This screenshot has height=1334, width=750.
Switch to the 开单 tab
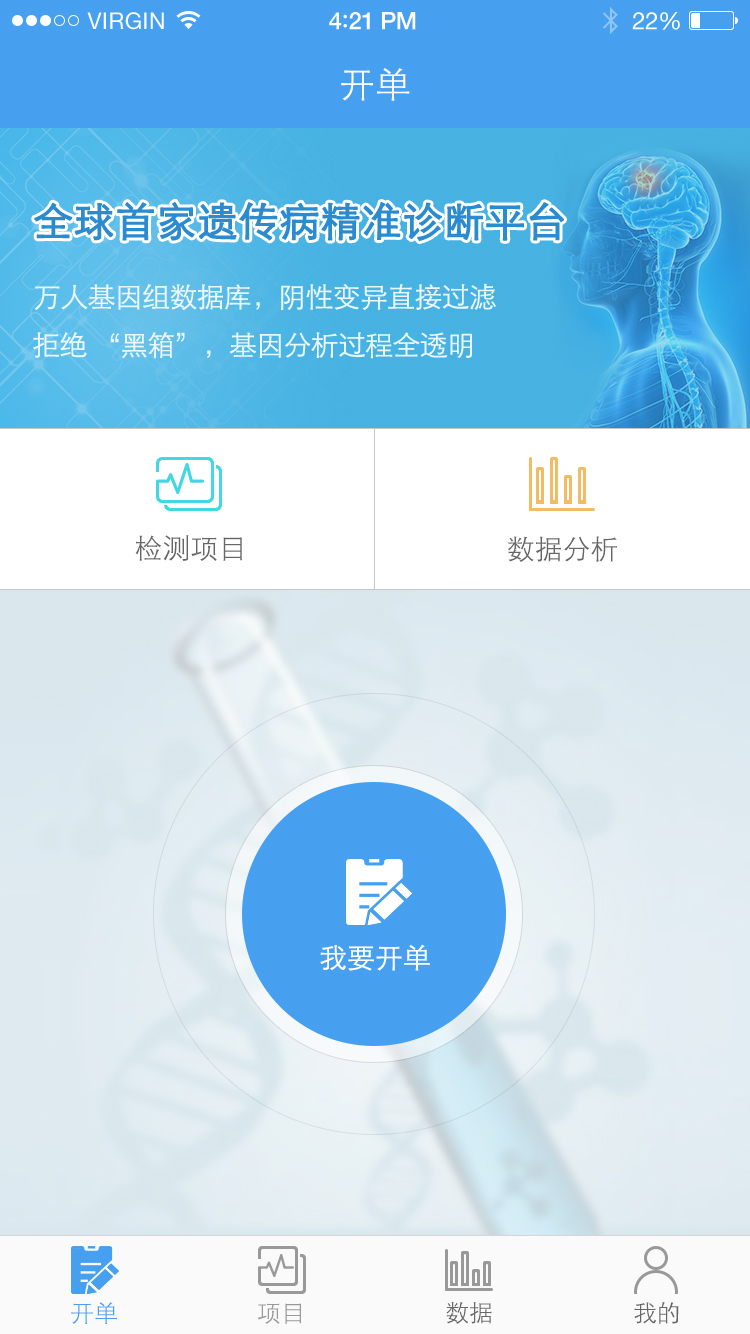(94, 1285)
